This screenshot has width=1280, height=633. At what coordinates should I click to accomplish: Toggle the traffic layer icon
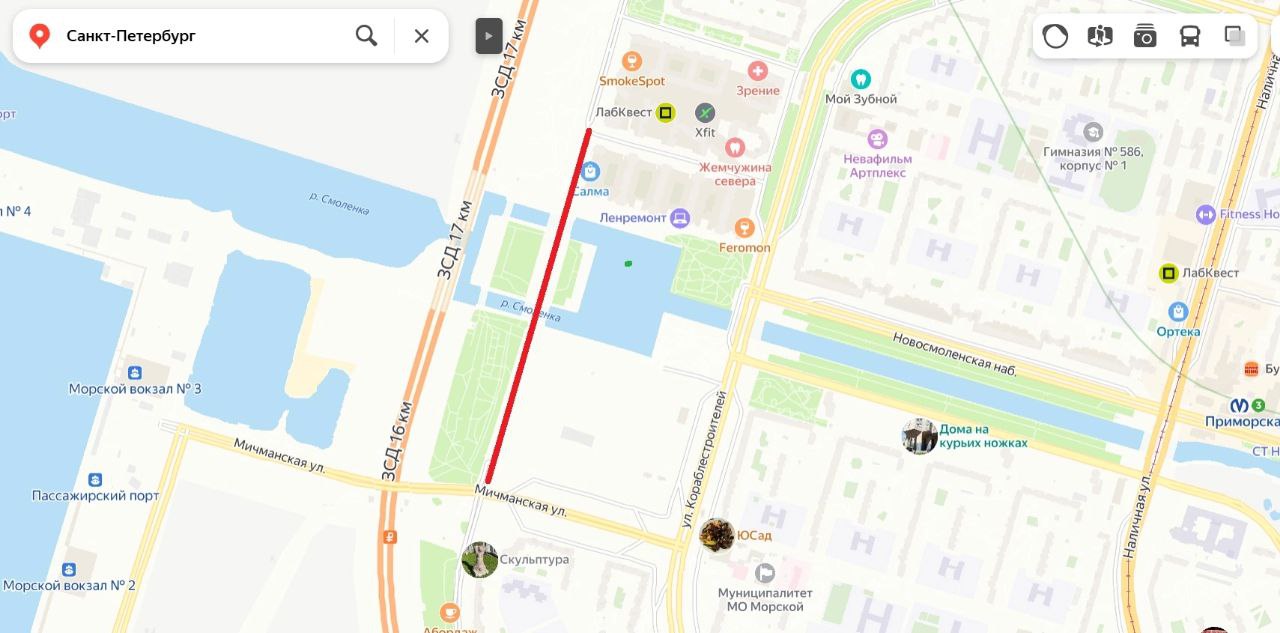pyautogui.click(x=1055, y=36)
